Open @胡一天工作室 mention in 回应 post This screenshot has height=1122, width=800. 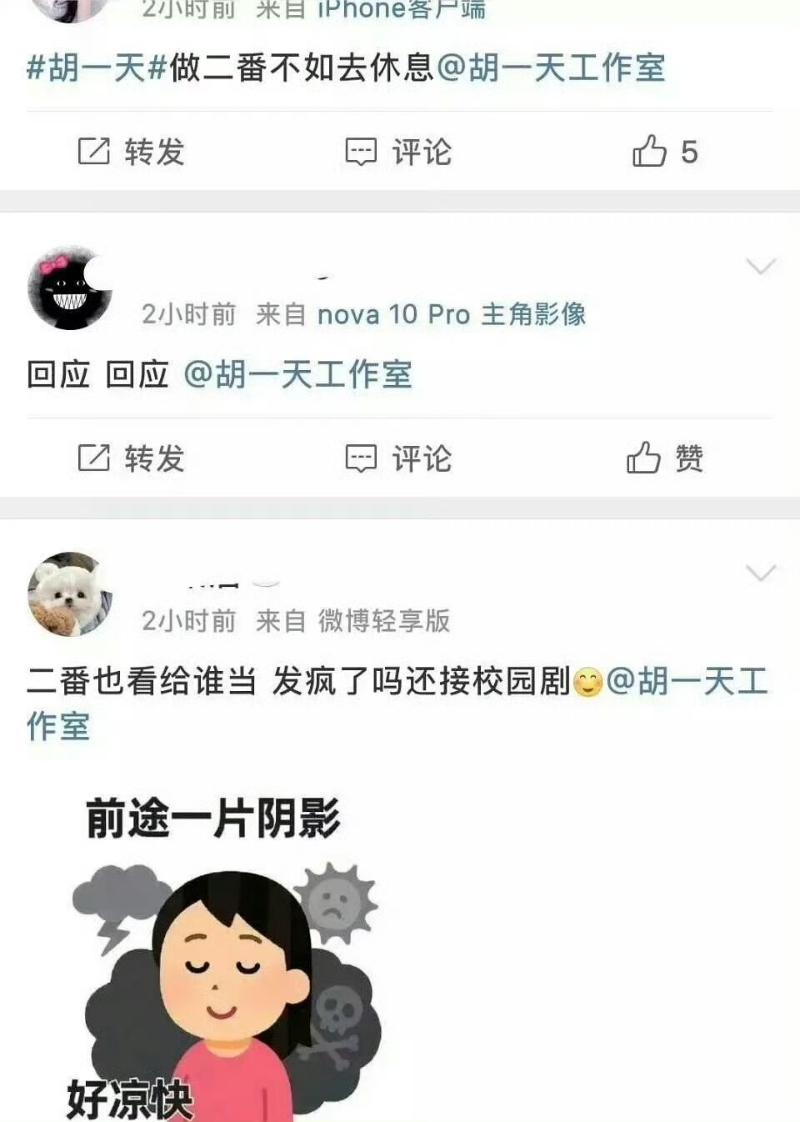click(298, 375)
